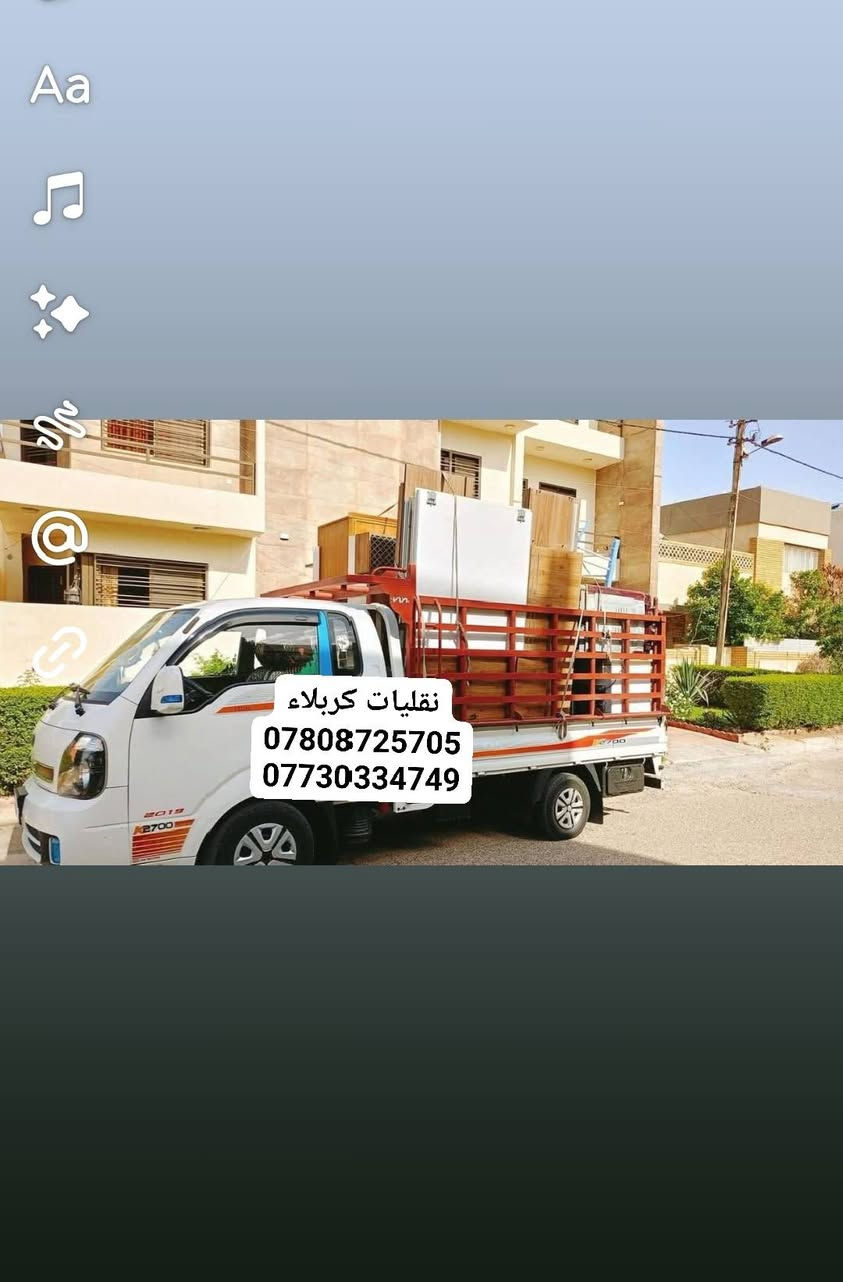Mention someone with the @ tool
The height and width of the screenshot is (1282, 843).
click(x=59, y=538)
